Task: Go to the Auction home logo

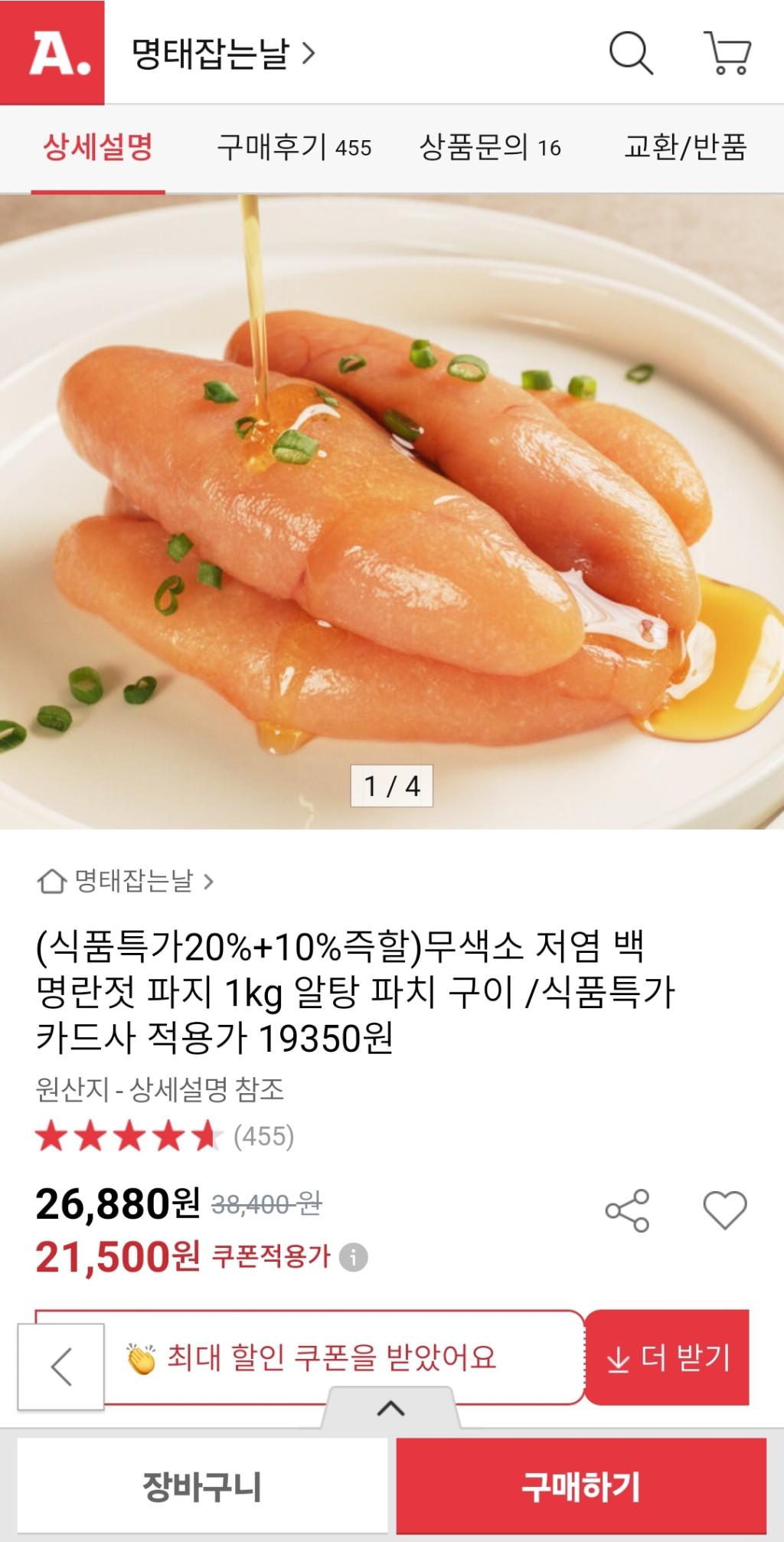Action: 52,53
